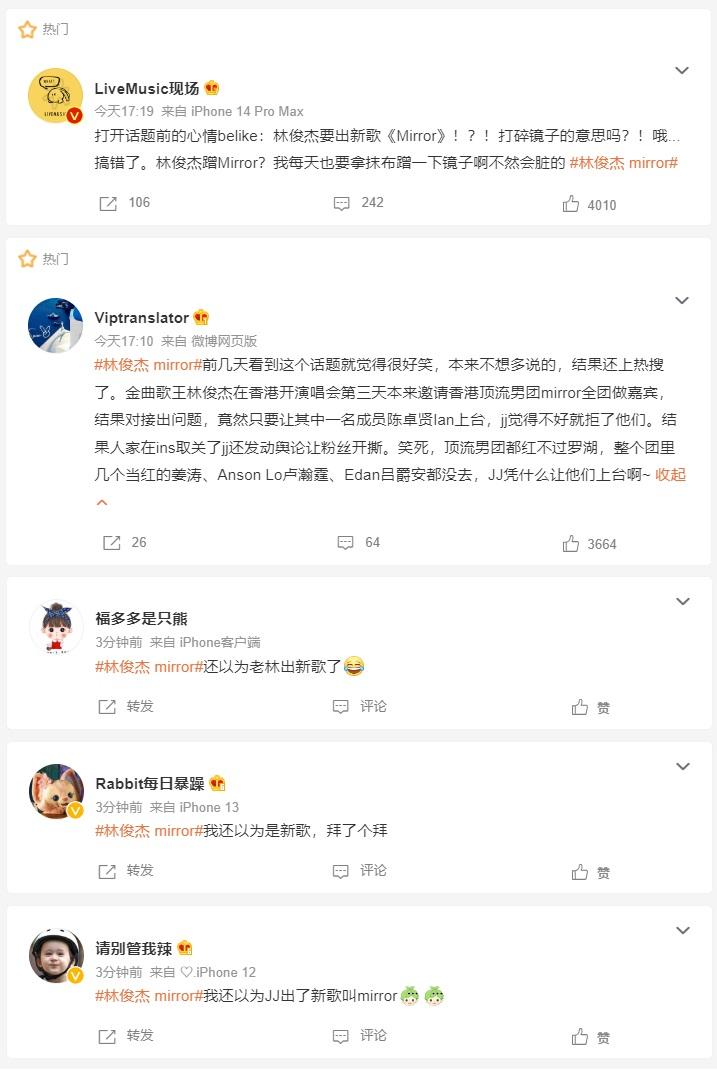Collapse Viptranslator's long post with 收起

tap(670, 475)
